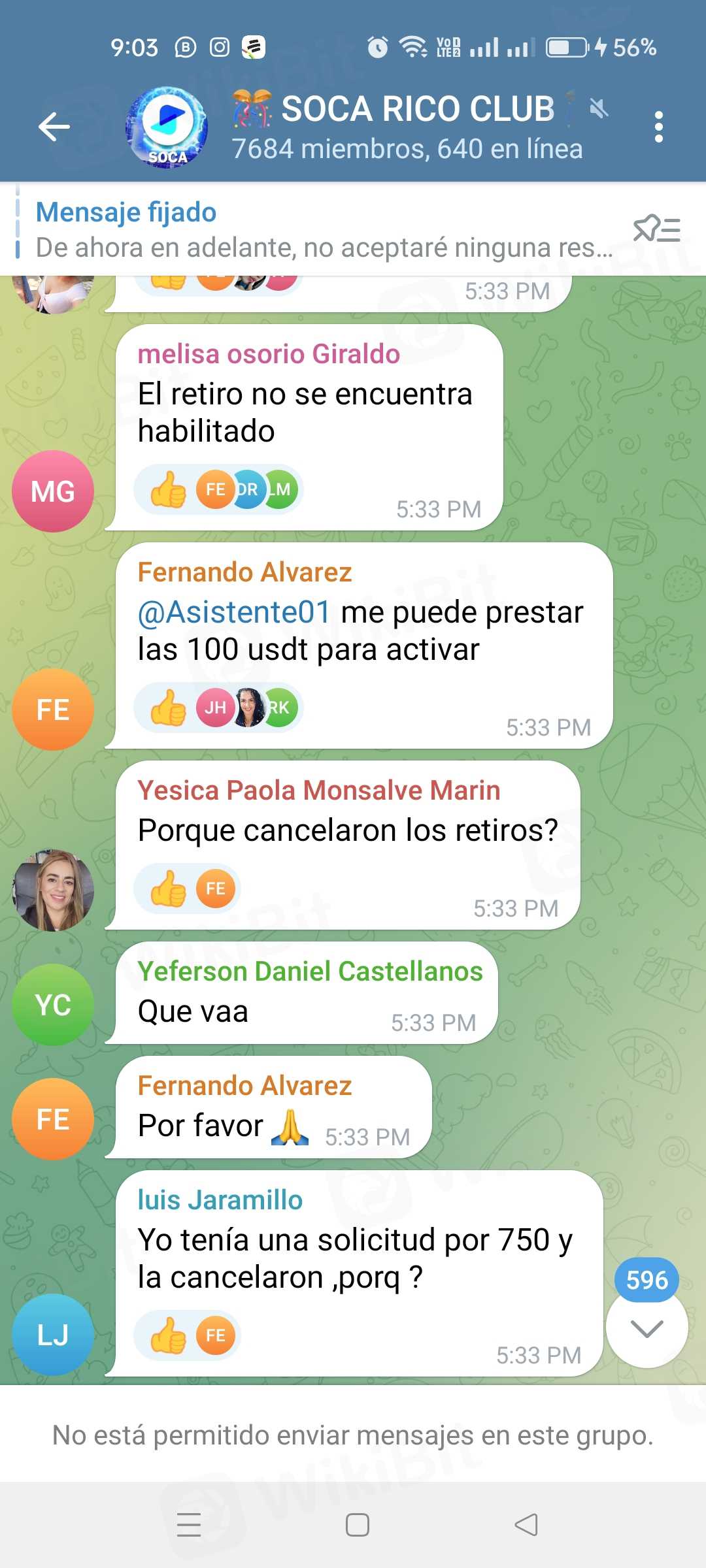Open the three-dot overflow menu
The height and width of the screenshot is (1568, 706).
(658, 126)
